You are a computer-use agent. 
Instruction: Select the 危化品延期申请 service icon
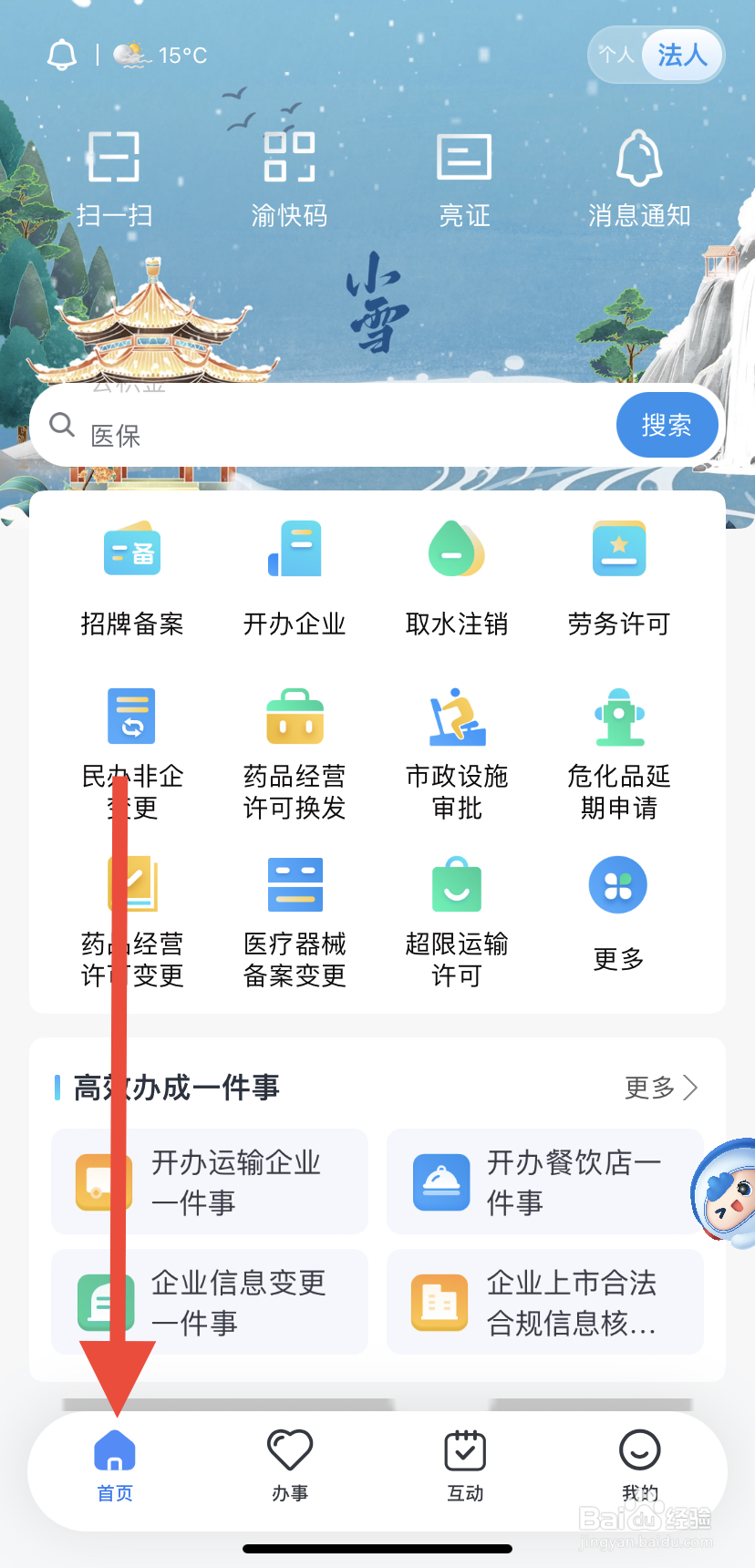coord(618,748)
